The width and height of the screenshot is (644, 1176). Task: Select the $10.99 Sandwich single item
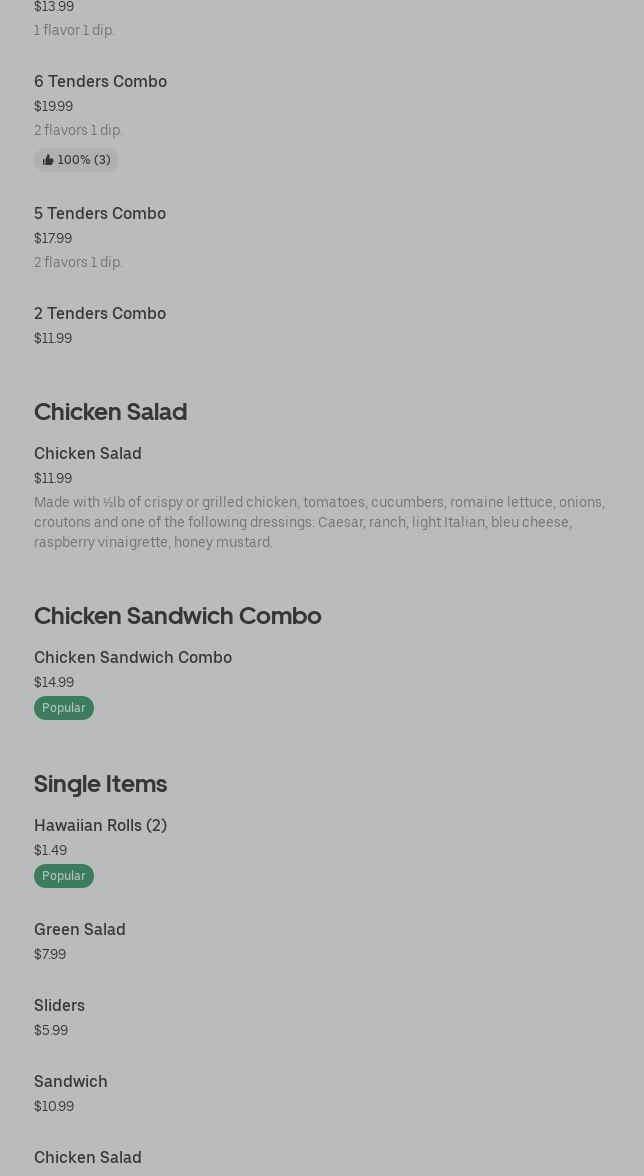coord(71,1082)
